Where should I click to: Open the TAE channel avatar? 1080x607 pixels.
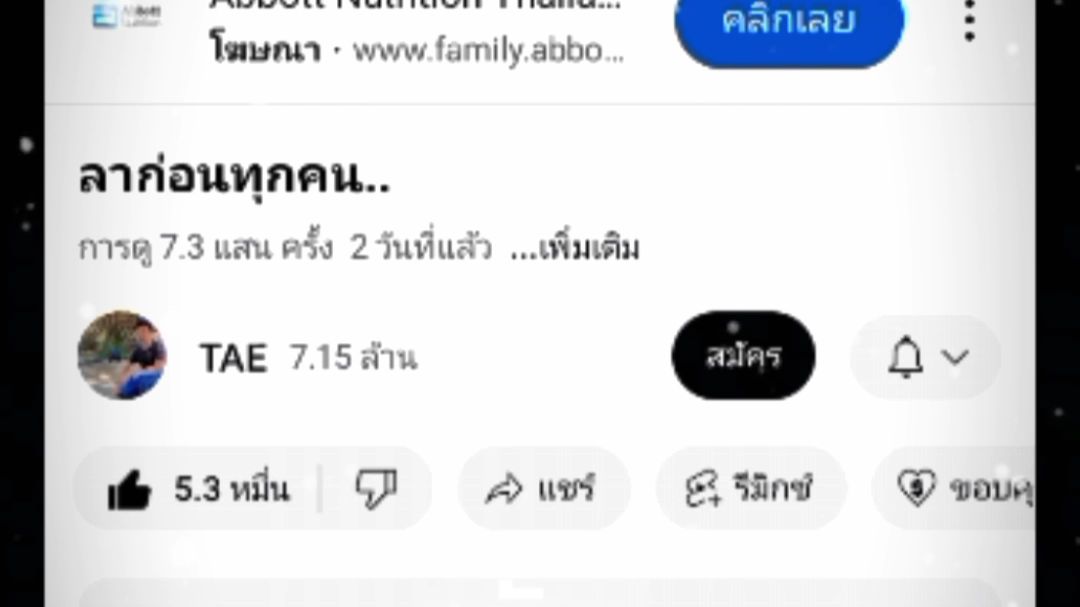click(122, 355)
